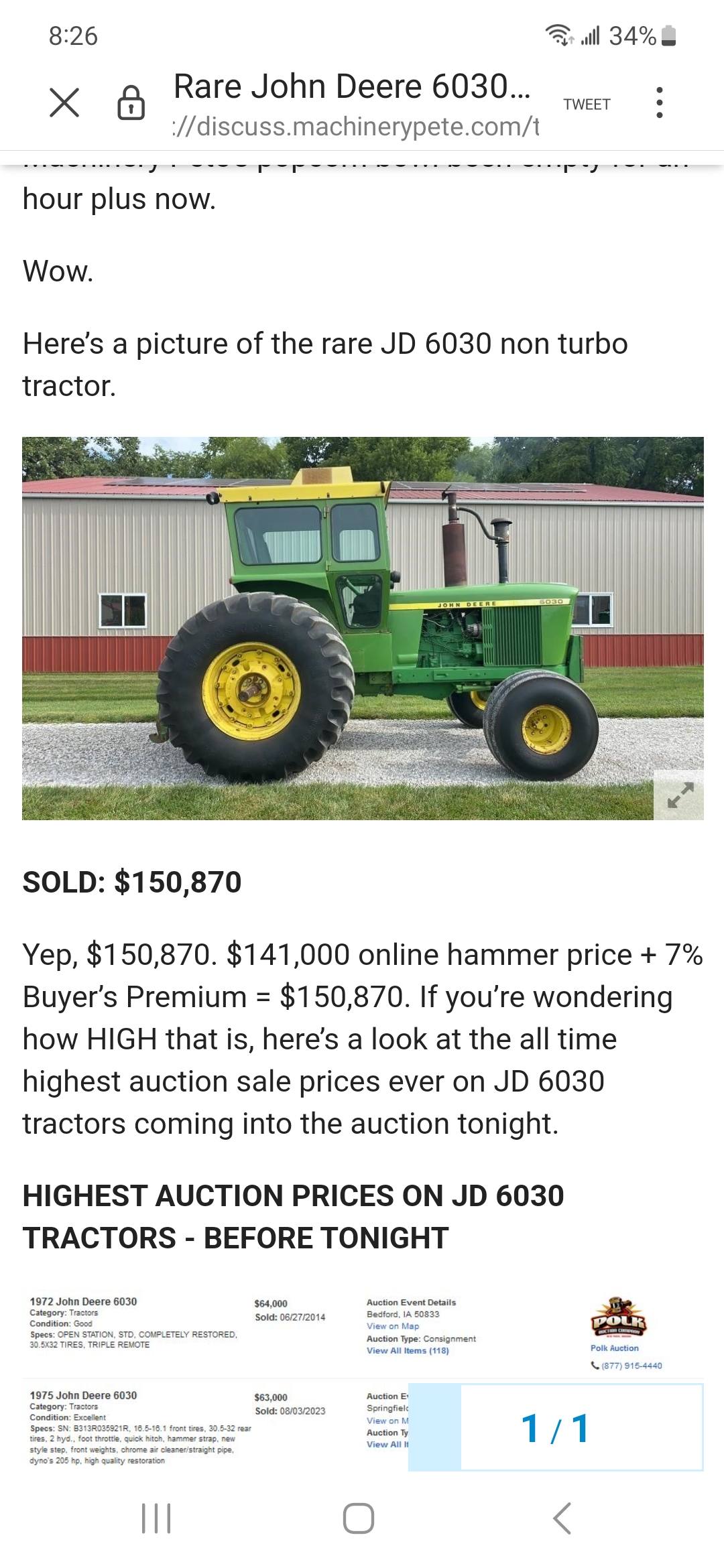Go back using system back button
This screenshot has width=724, height=1568.
click(562, 1518)
